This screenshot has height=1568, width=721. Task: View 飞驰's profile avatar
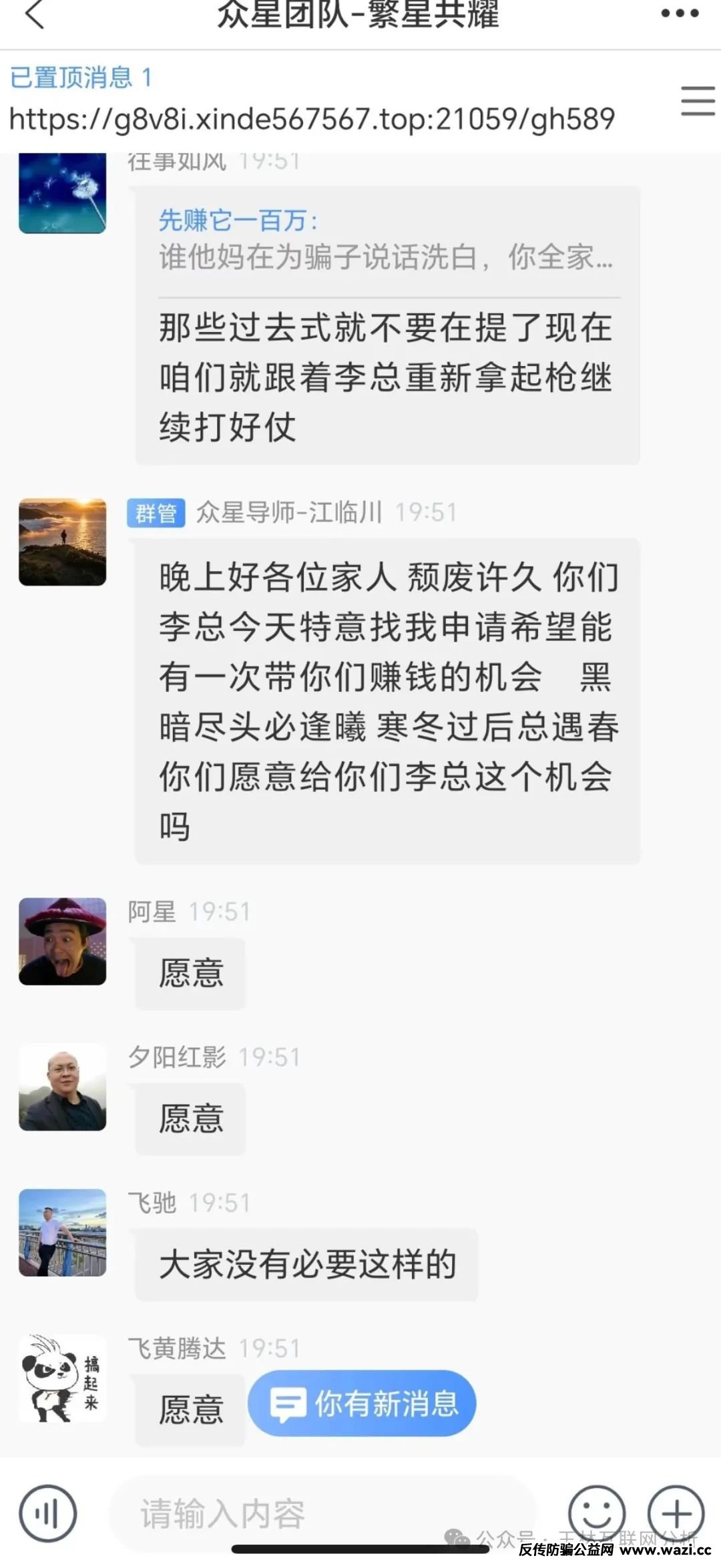[x=63, y=1233]
